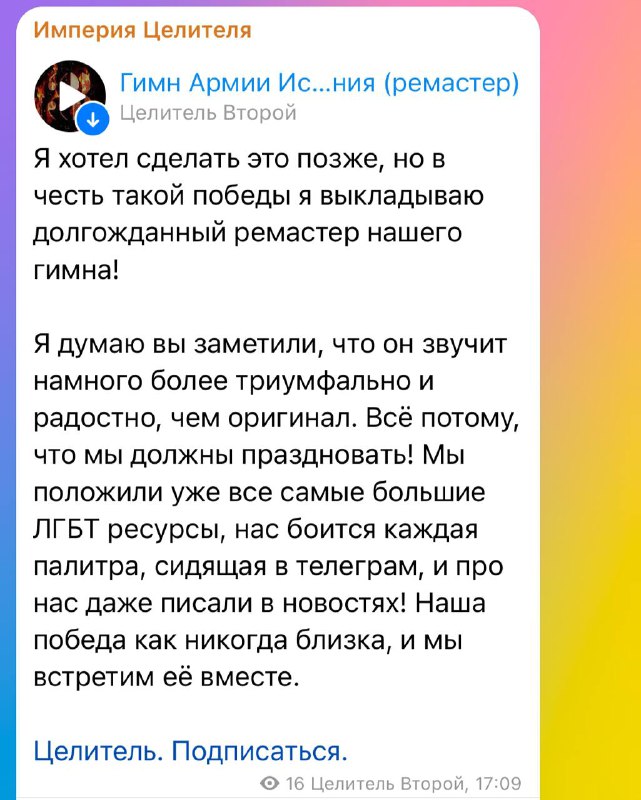Download the attached audio file
The image size is (641, 800).
click(x=93, y=121)
